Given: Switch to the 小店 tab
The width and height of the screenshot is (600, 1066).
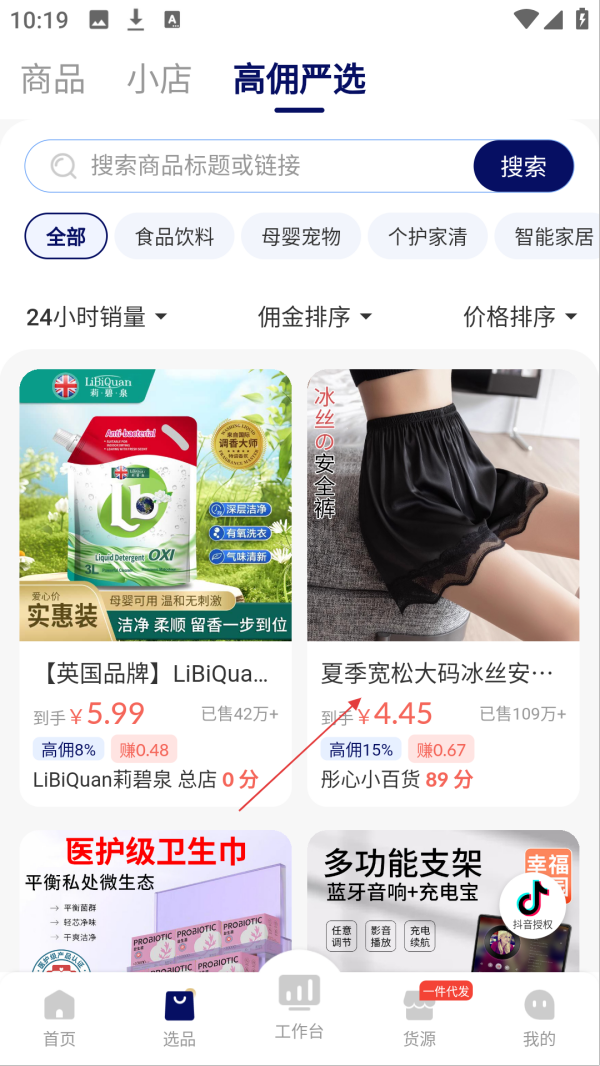Looking at the screenshot, I should click(x=159, y=80).
